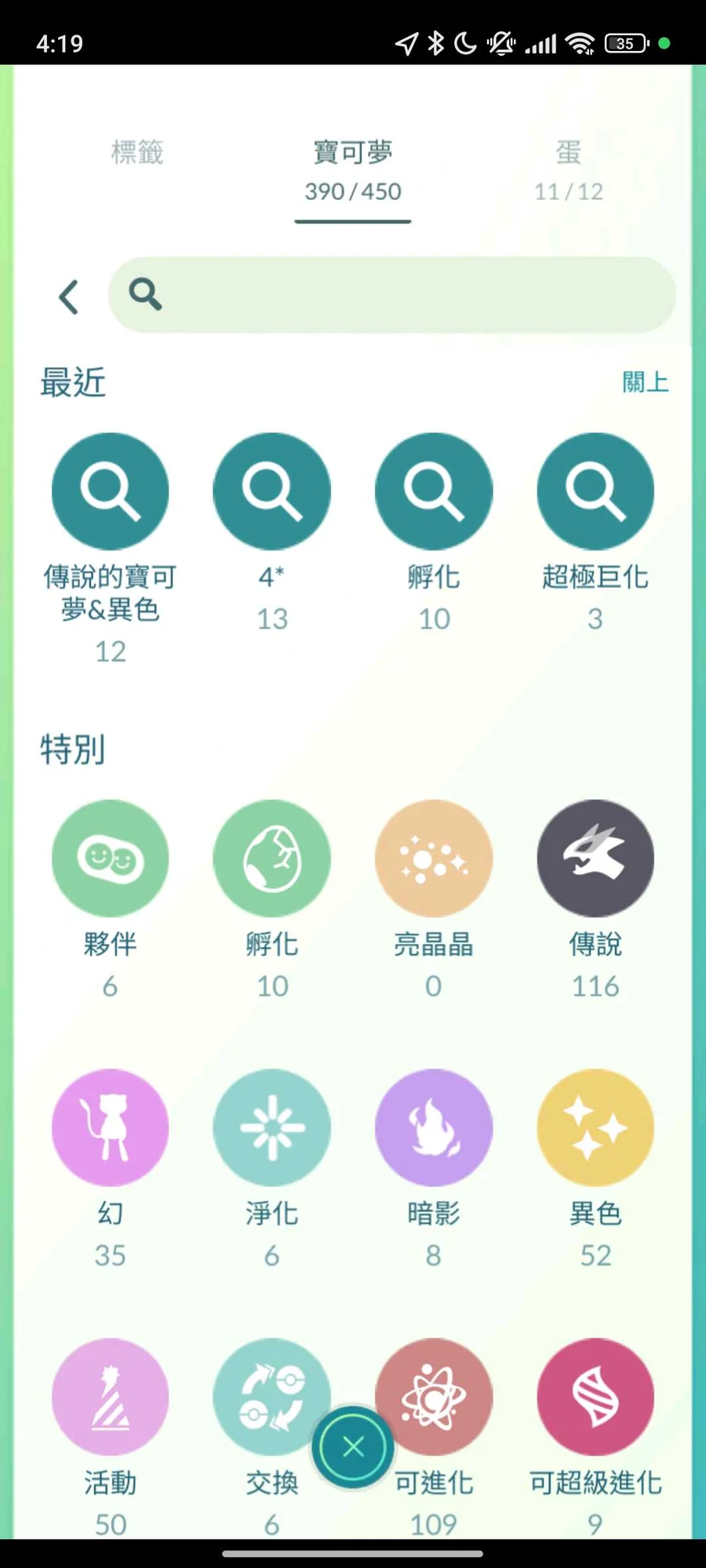Image resolution: width=706 pixels, height=1568 pixels.
Task: Filter by 孵化 in the 特別 section
Action: (271, 858)
